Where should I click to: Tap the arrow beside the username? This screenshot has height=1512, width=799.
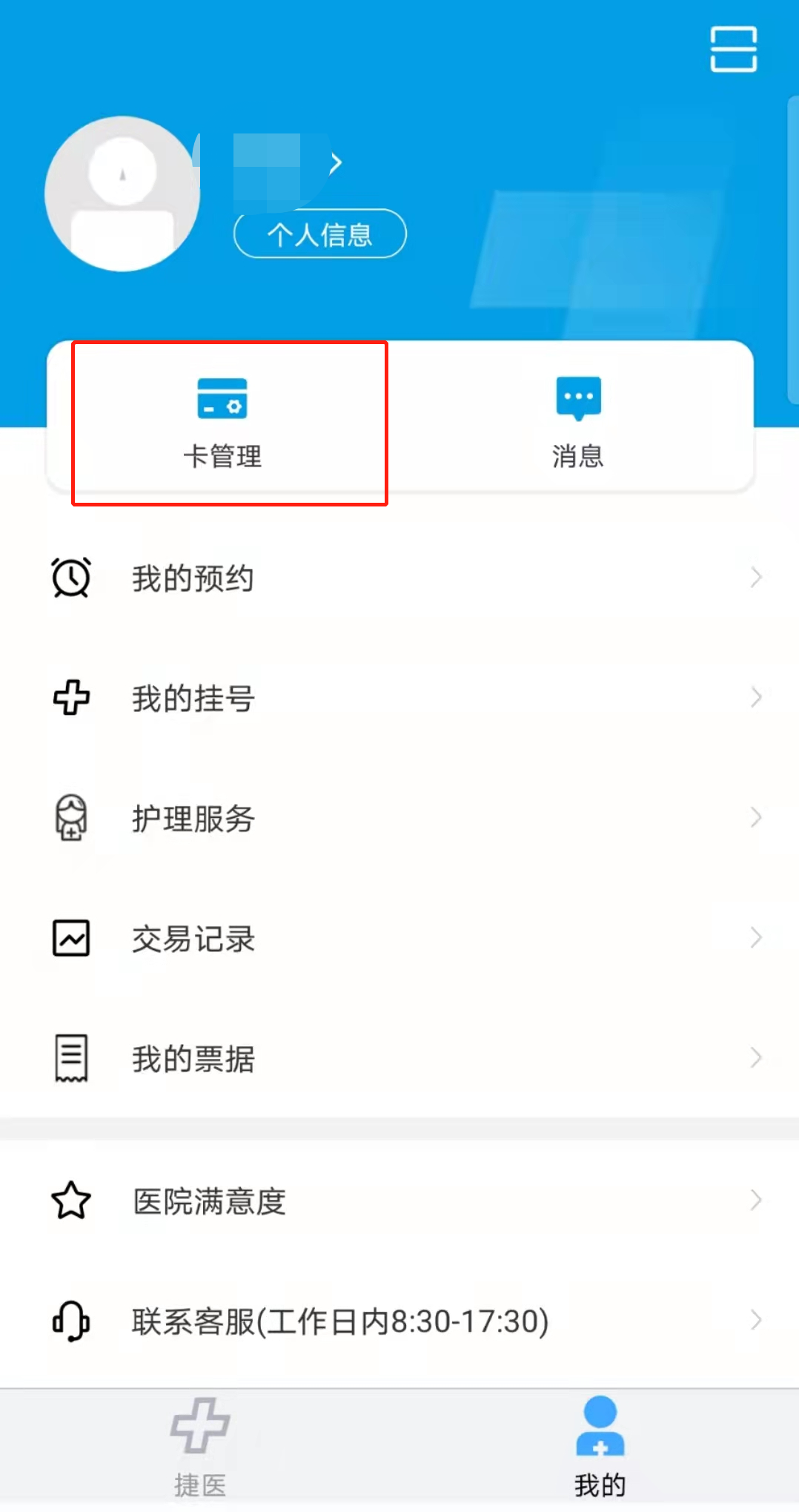(336, 162)
